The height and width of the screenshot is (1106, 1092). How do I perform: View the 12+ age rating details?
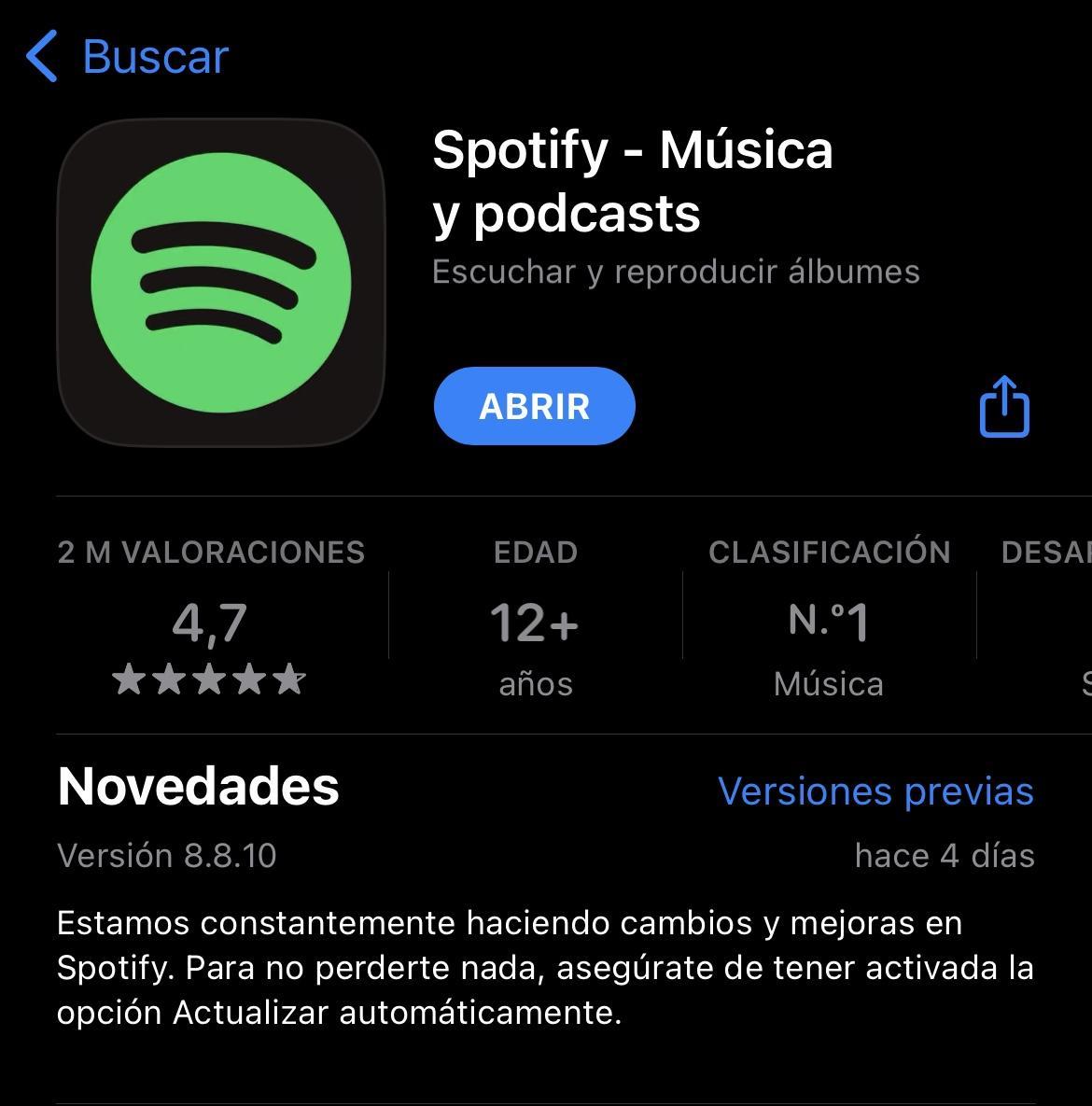(x=535, y=623)
